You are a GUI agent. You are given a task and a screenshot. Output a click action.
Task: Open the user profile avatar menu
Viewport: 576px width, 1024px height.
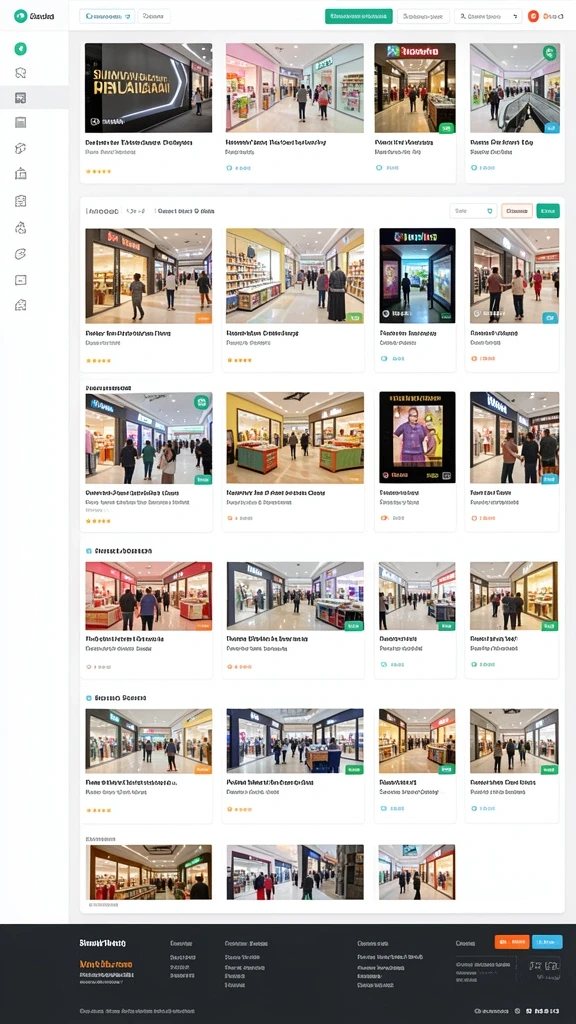pyautogui.click(x=533, y=16)
